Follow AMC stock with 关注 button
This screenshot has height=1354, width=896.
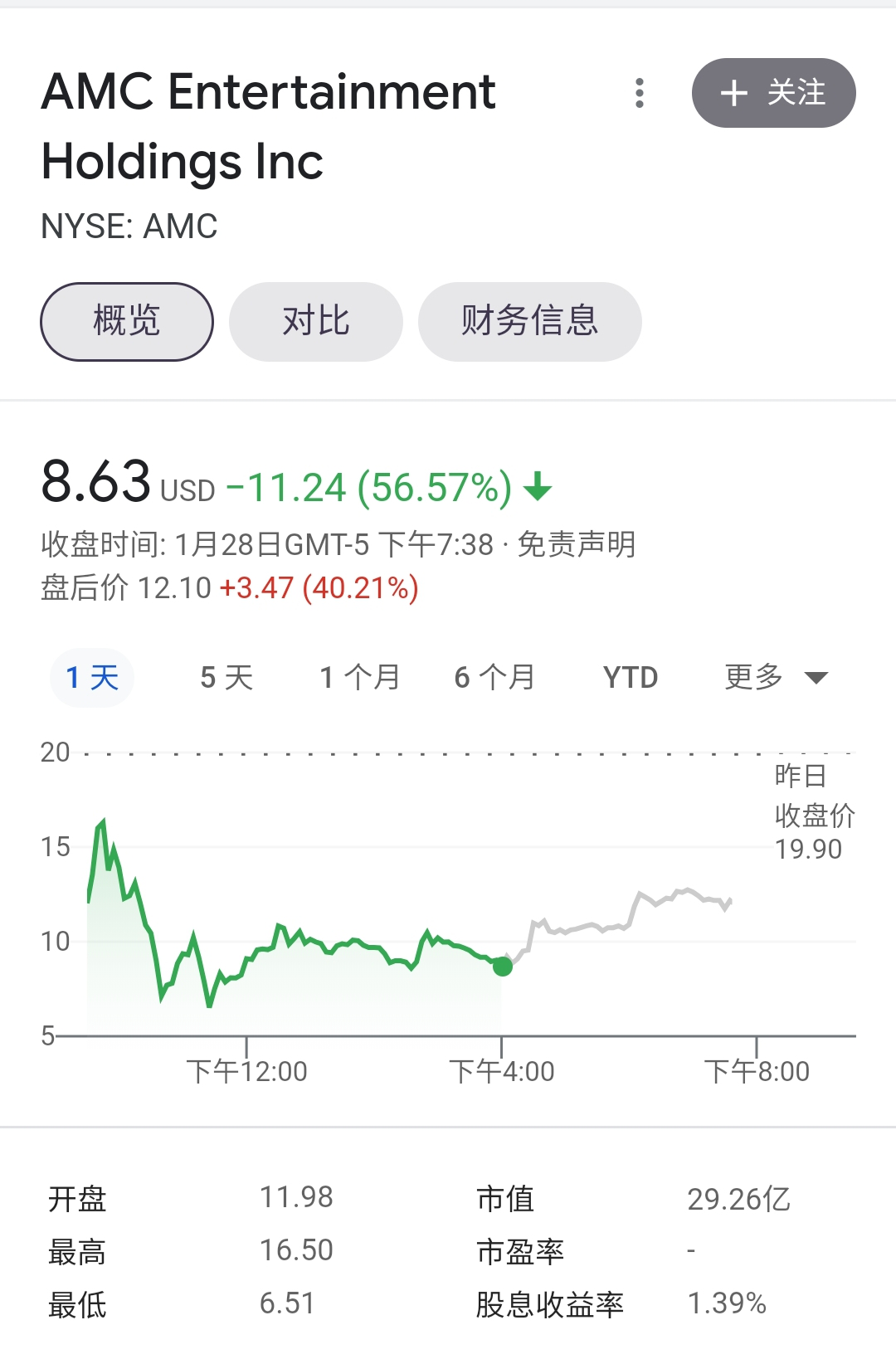(773, 93)
